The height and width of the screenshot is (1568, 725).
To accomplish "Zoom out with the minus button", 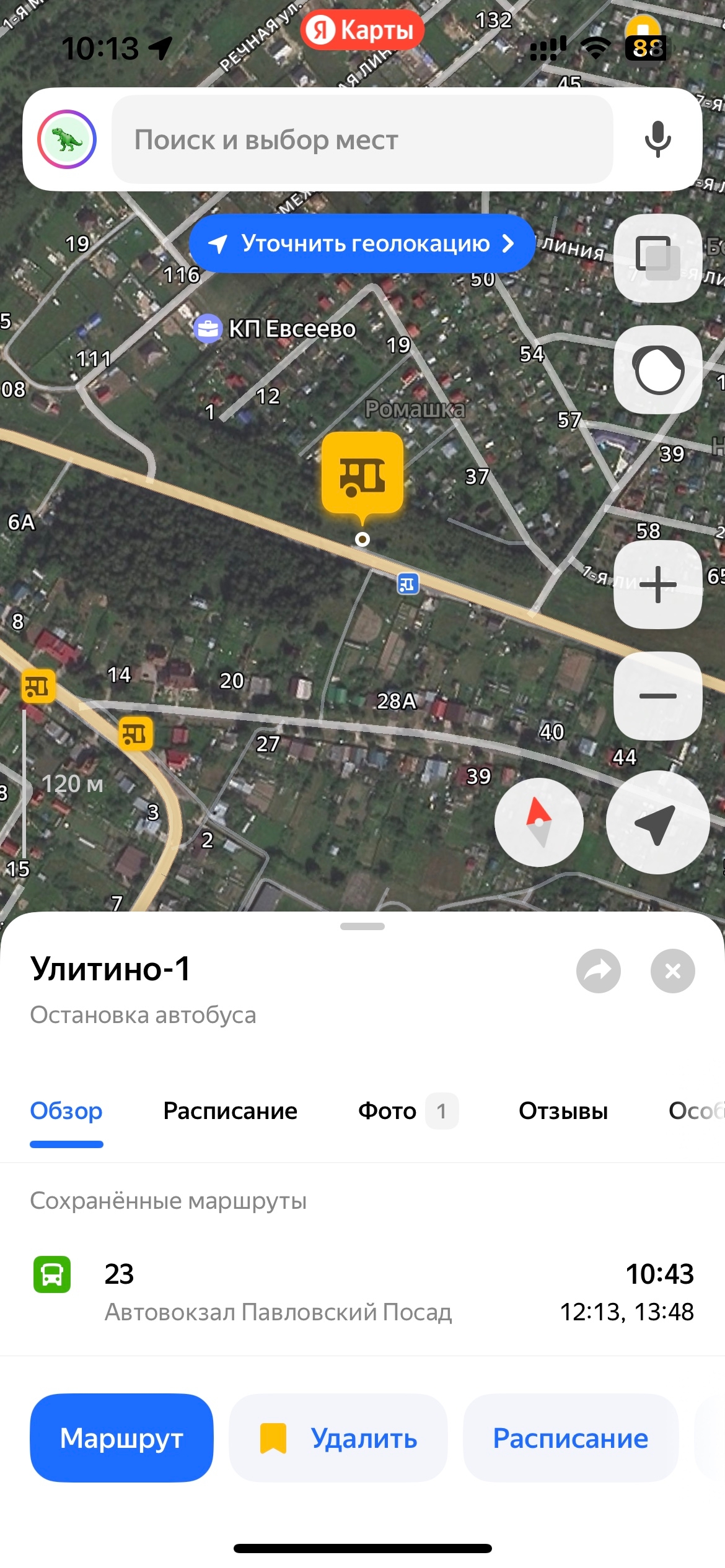I will (x=657, y=695).
